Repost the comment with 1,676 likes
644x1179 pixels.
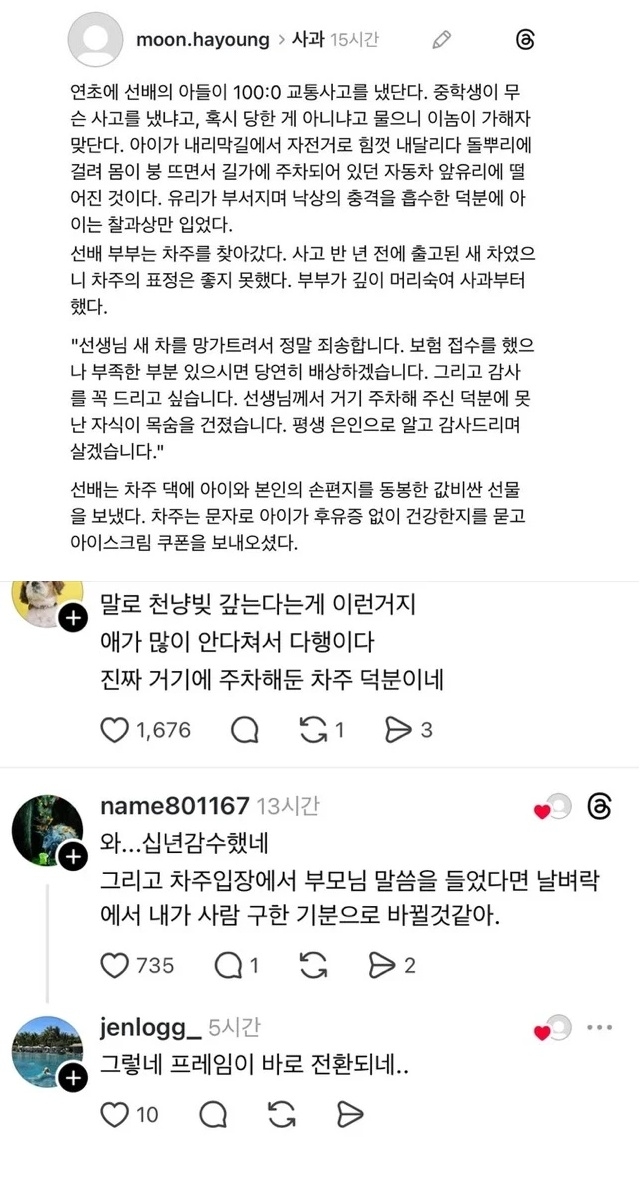pyautogui.click(x=313, y=731)
